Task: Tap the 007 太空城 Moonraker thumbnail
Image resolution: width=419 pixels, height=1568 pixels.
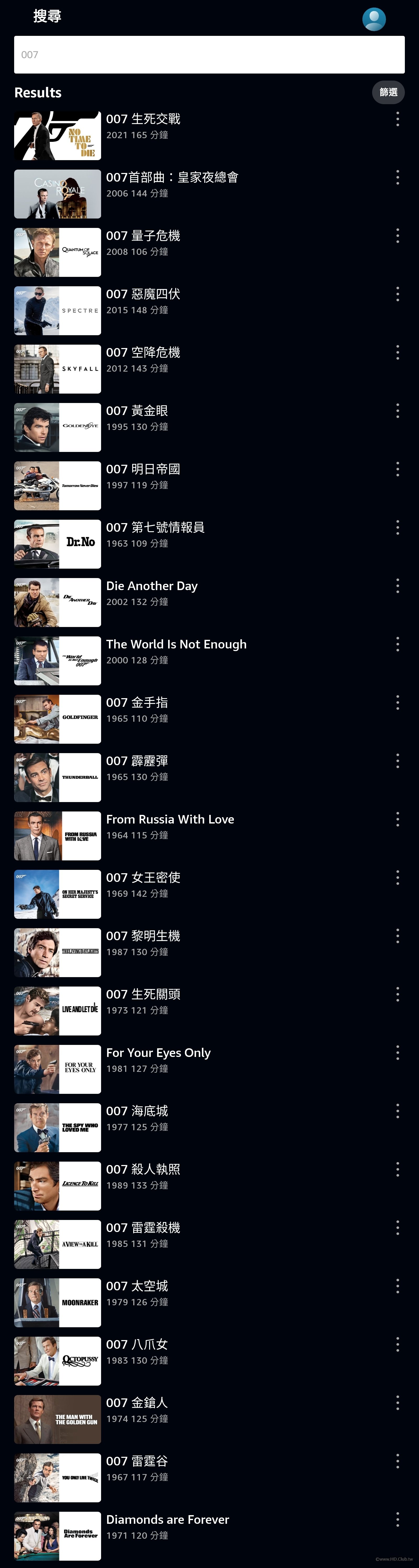Action: [57, 1303]
